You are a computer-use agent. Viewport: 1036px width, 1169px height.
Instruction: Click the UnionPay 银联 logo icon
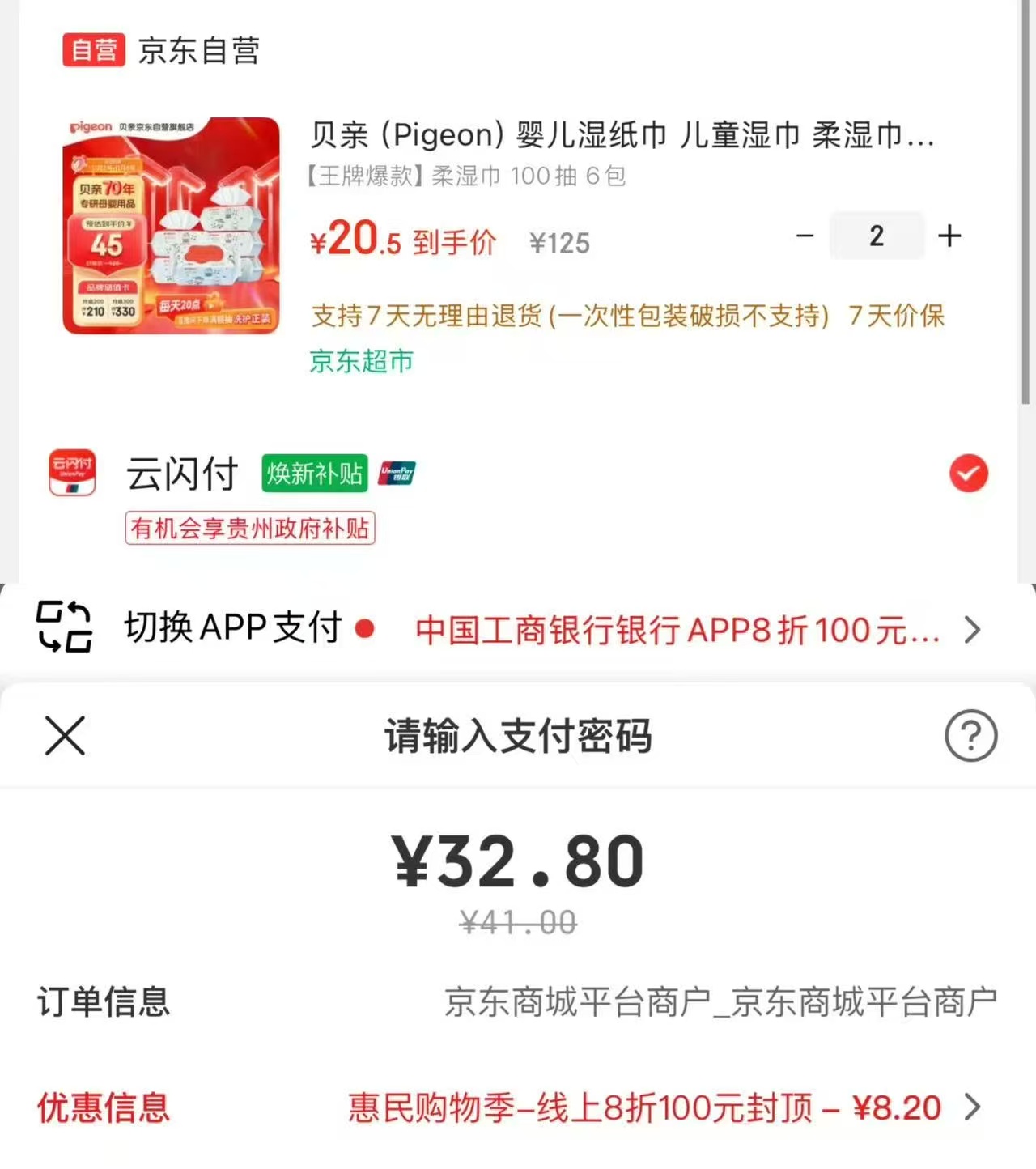[396, 473]
